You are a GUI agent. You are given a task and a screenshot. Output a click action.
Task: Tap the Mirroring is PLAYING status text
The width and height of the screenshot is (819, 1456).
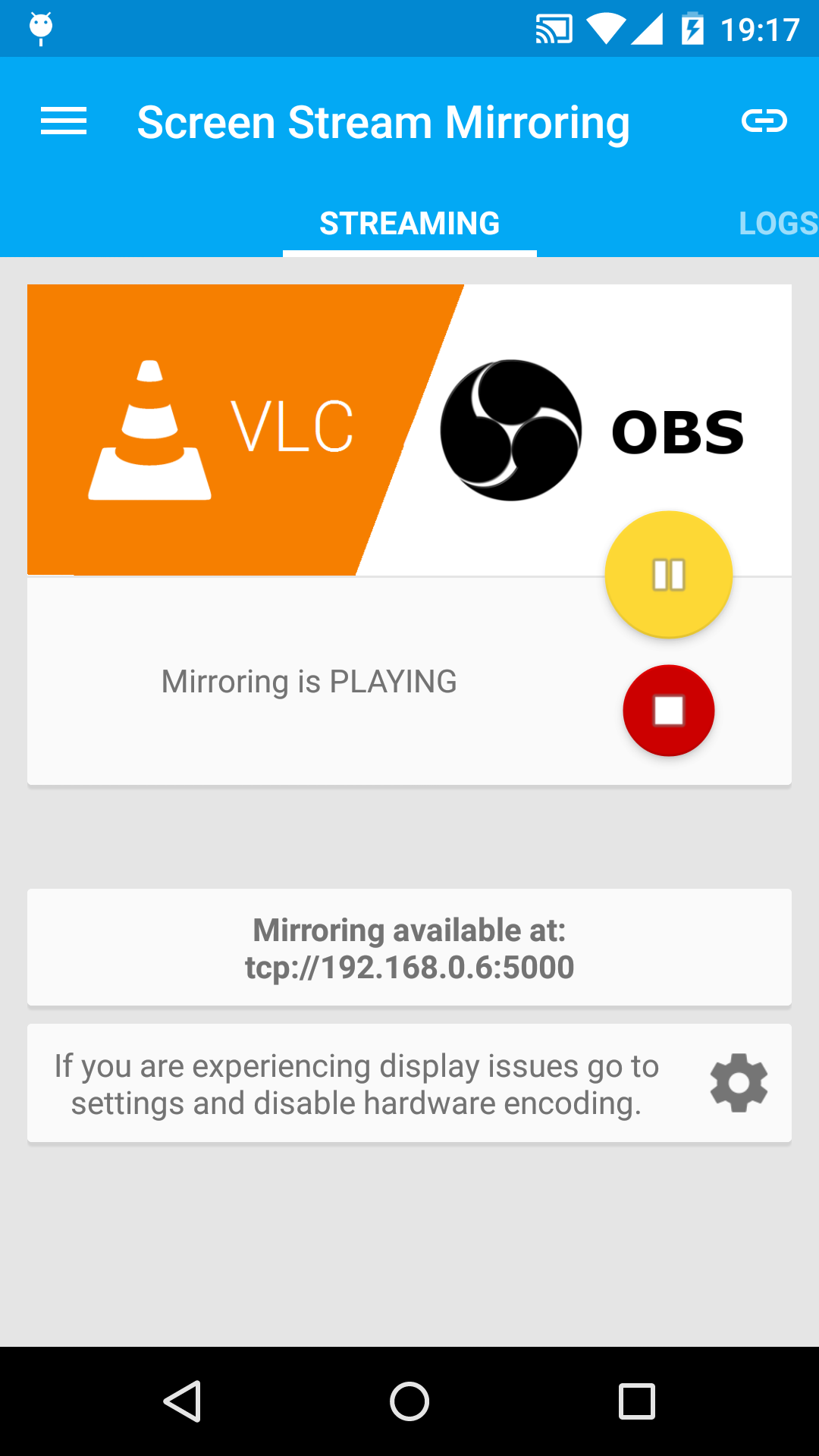[x=308, y=681]
